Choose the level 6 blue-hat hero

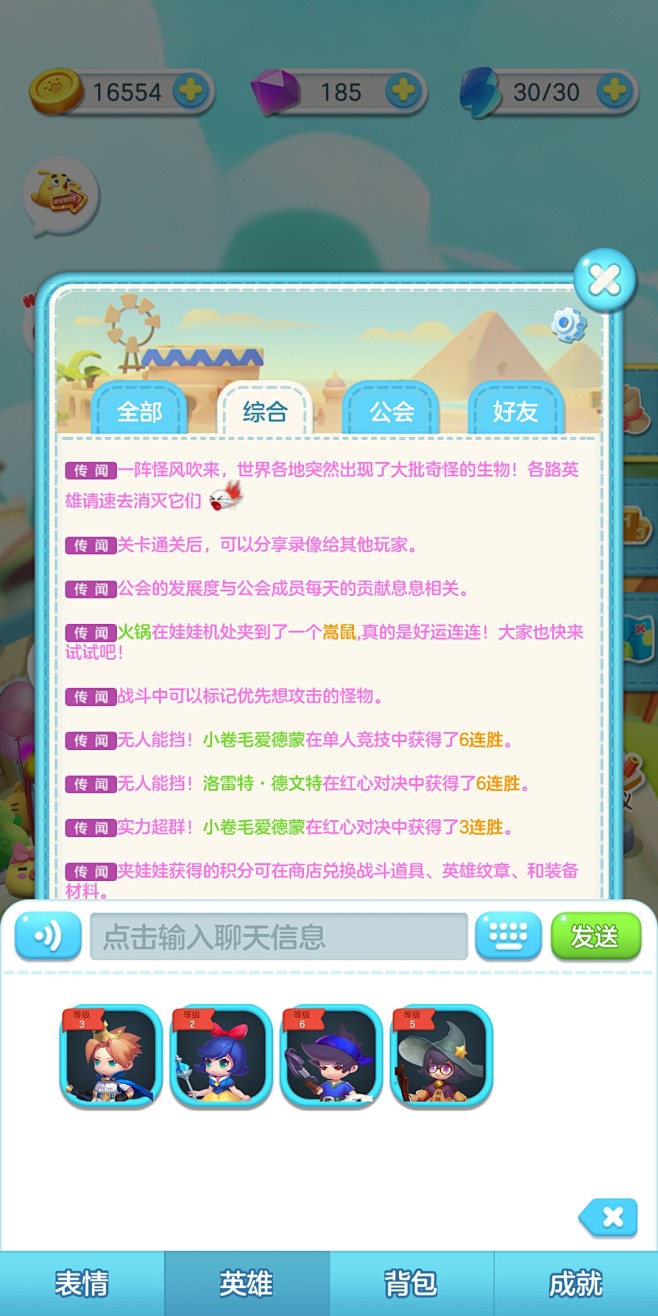coord(331,1056)
